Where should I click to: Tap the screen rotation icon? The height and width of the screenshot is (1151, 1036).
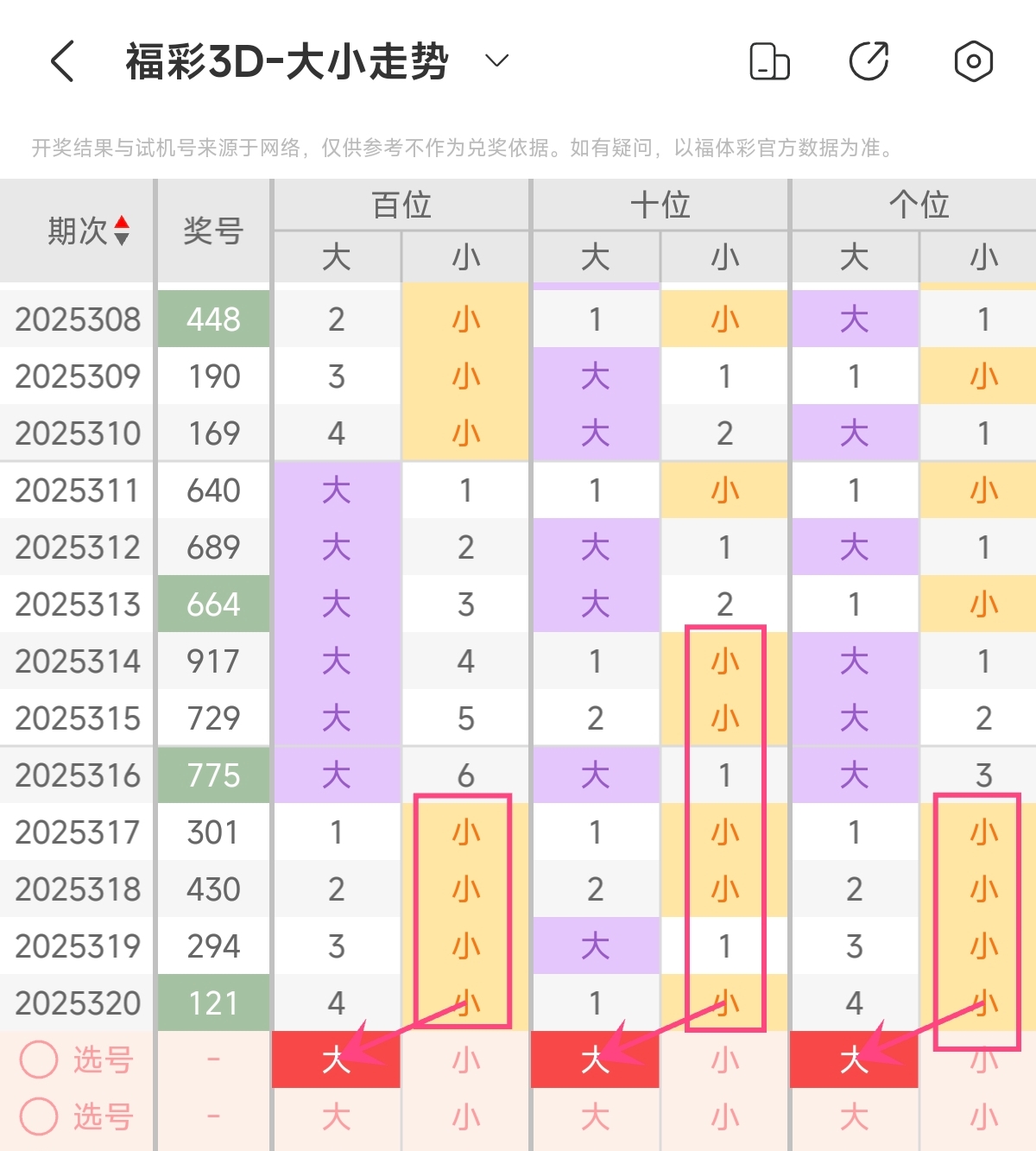(x=769, y=61)
